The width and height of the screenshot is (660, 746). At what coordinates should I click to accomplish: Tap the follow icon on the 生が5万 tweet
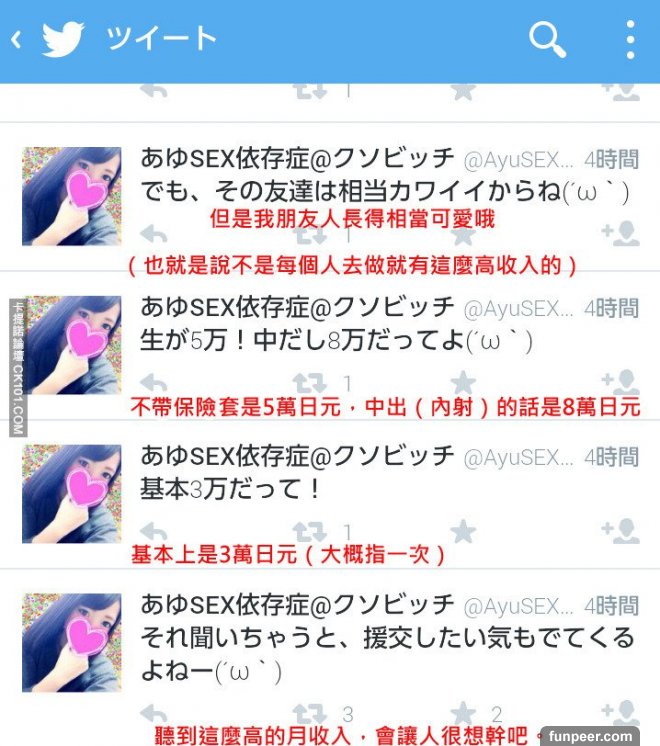[621, 382]
